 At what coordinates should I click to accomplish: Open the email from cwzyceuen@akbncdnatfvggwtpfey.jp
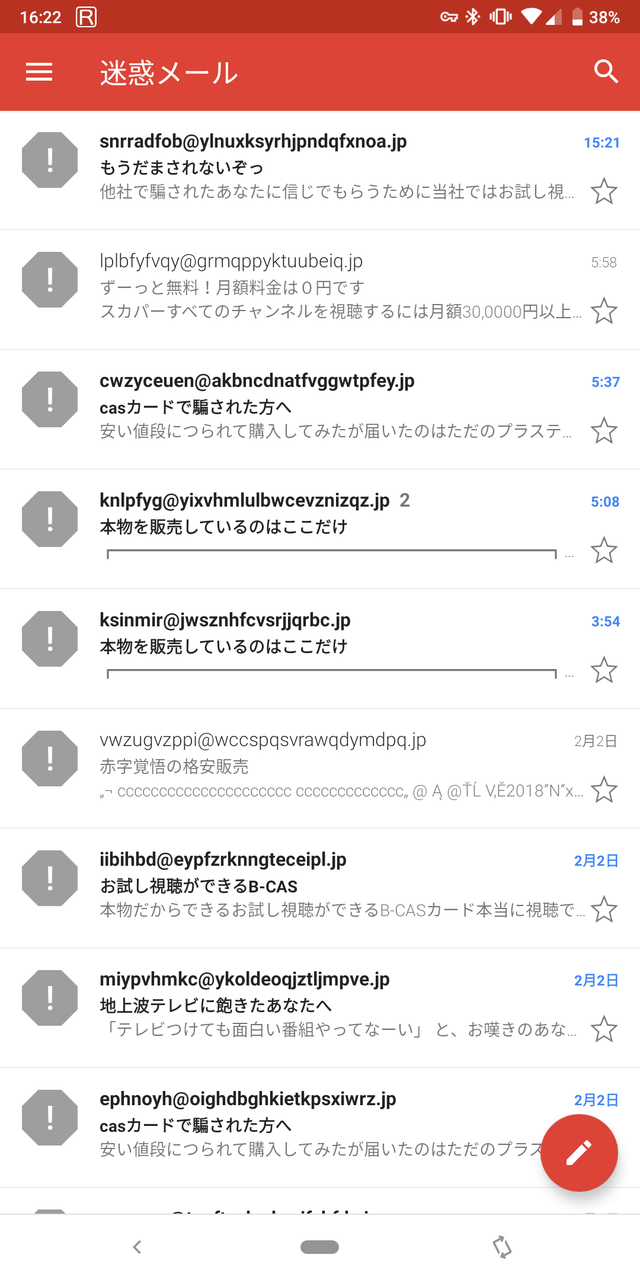tap(320, 410)
